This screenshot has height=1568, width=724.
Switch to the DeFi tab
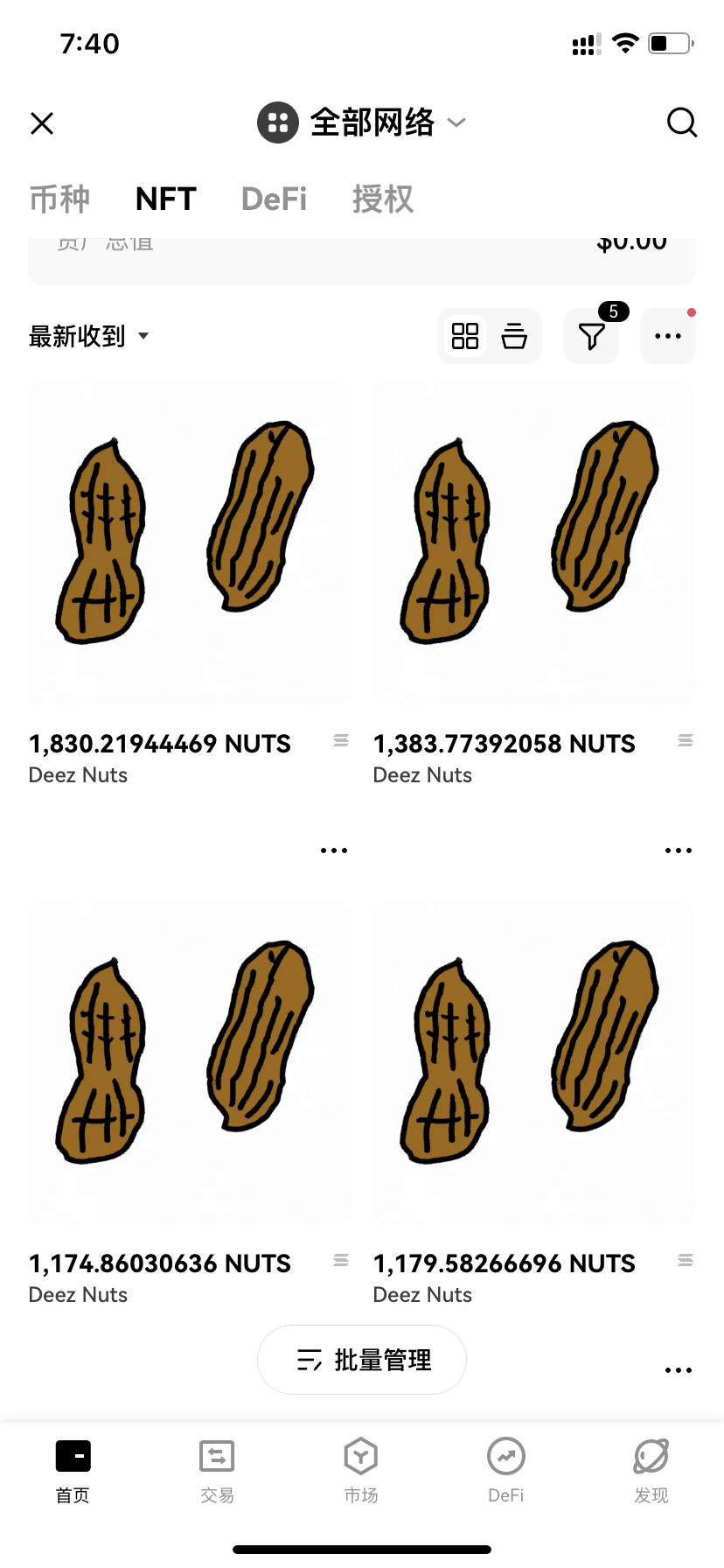click(x=274, y=199)
